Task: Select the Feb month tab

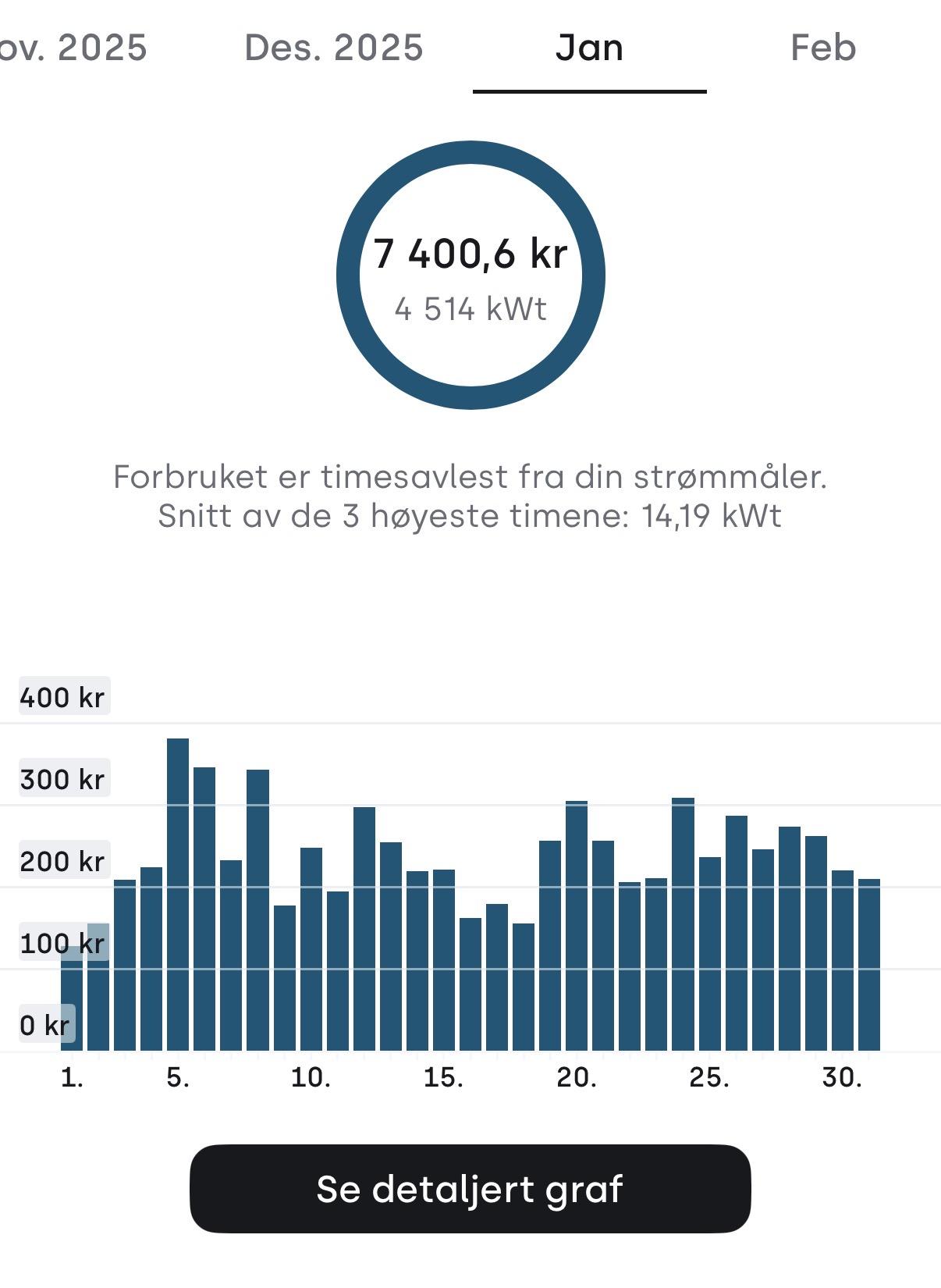Action: tap(822, 48)
